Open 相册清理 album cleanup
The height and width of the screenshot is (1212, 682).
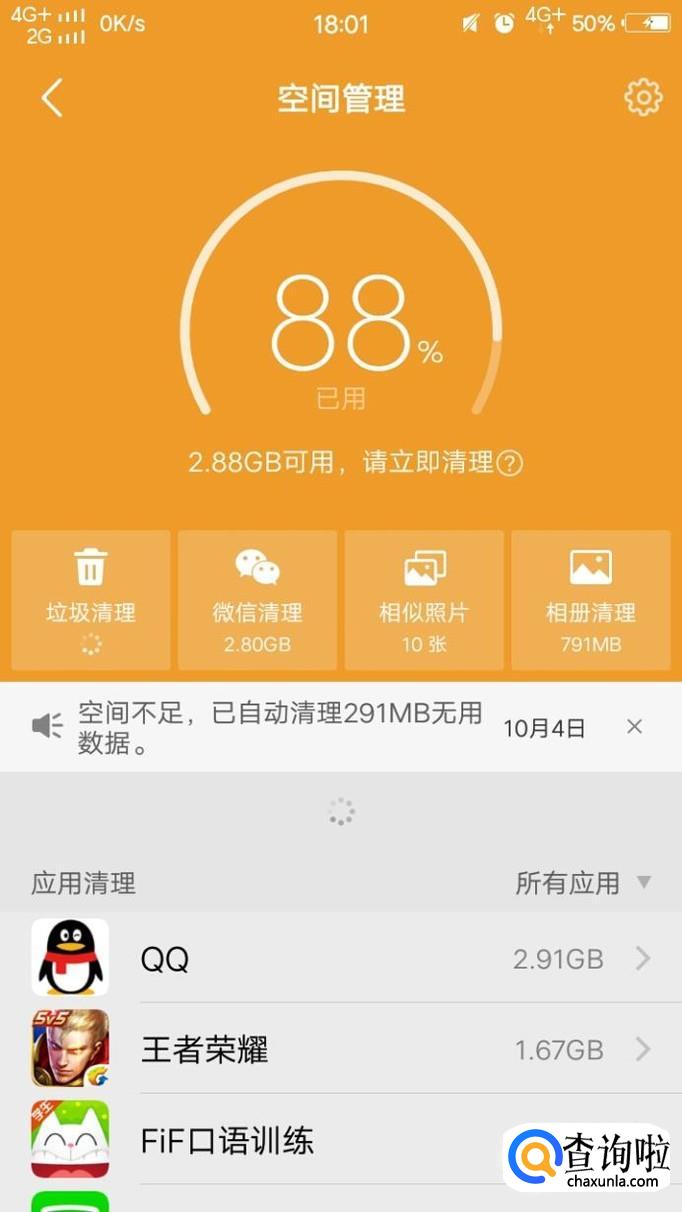click(x=590, y=600)
